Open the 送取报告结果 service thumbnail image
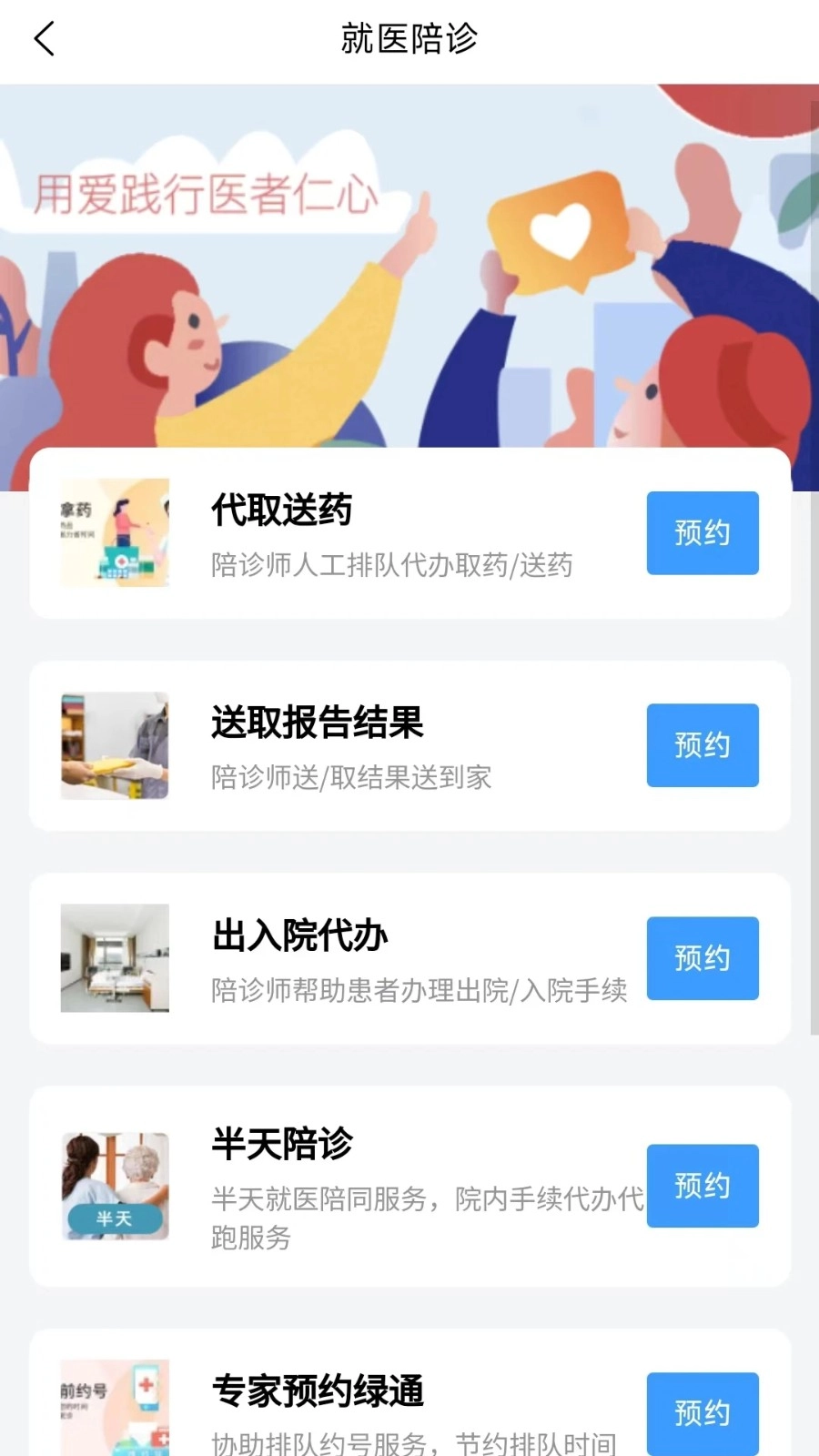Screen dimensions: 819x1456 pyautogui.click(x=114, y=744)
